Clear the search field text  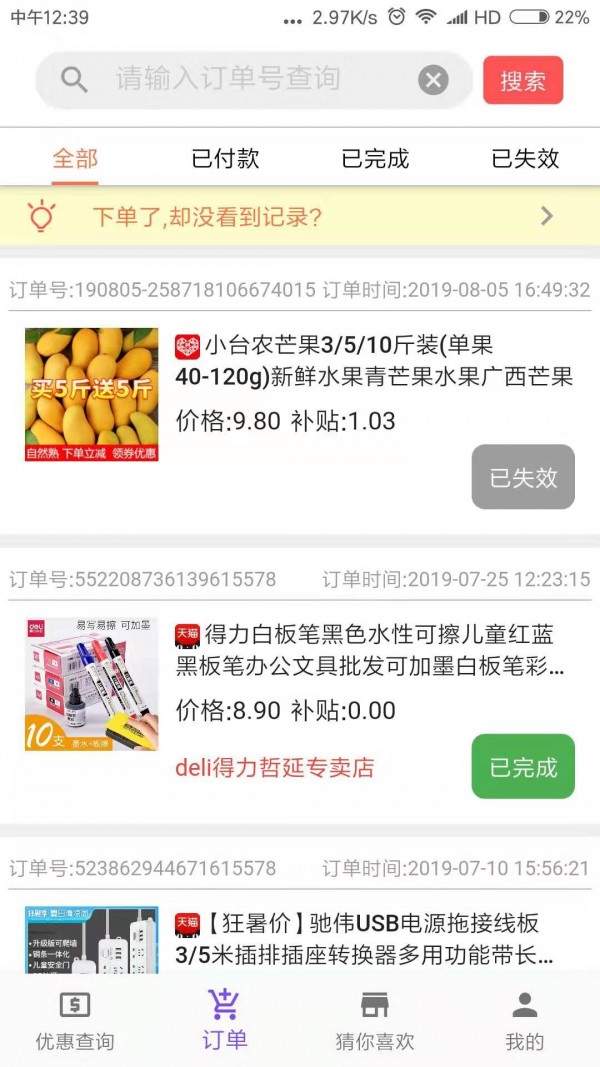433,80
